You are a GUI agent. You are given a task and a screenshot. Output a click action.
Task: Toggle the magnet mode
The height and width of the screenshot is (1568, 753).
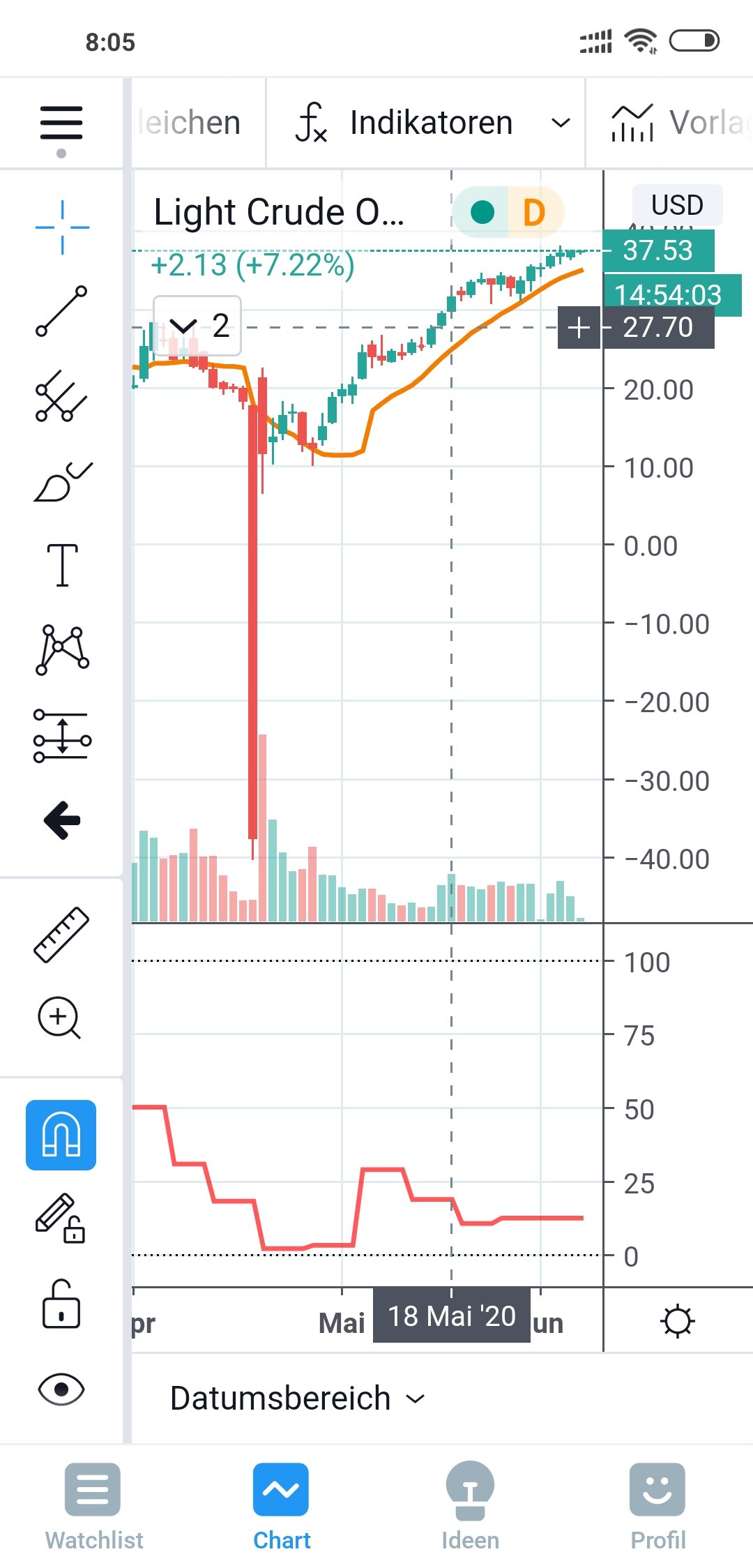click(x=61, y=1135)
